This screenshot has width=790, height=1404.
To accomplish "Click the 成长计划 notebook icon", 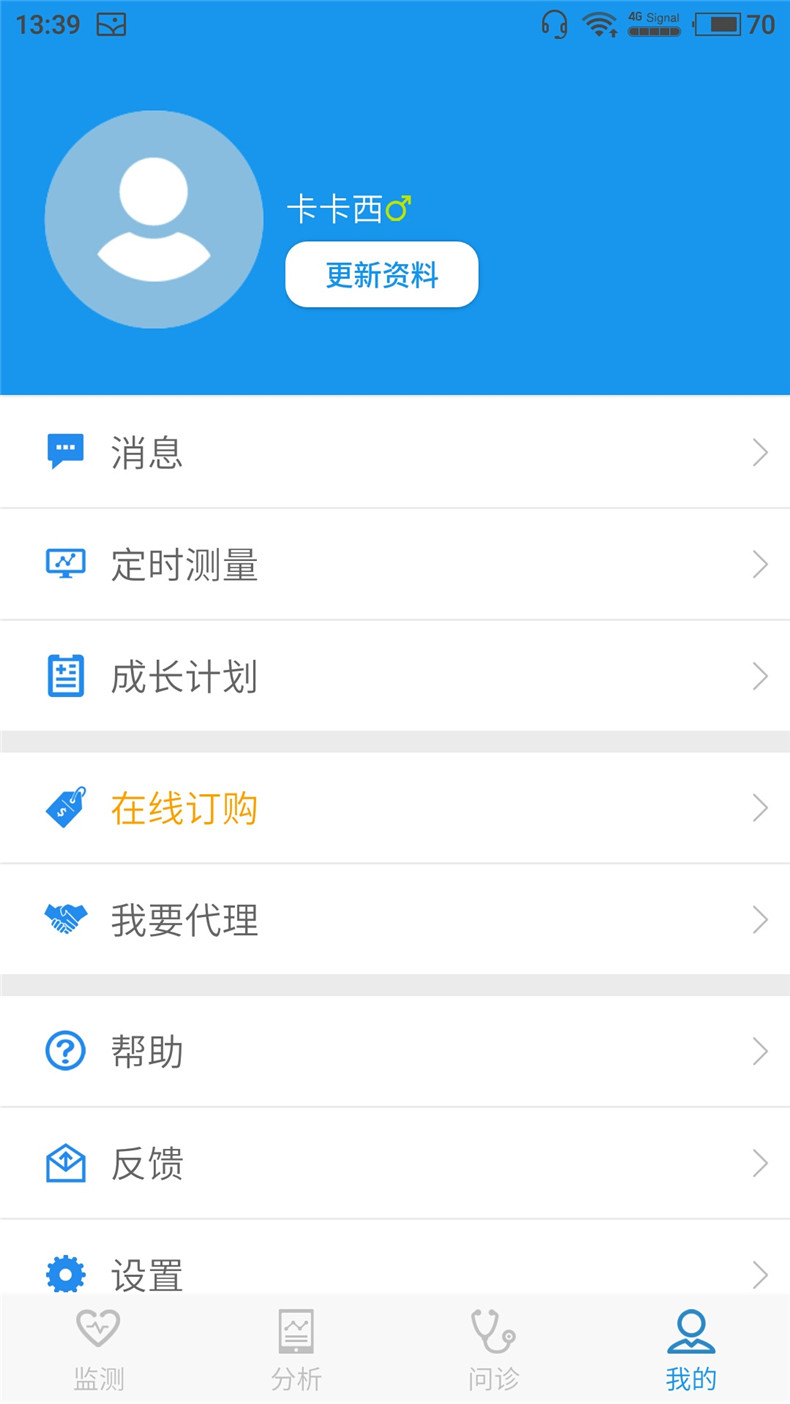I will pos(64,675).
